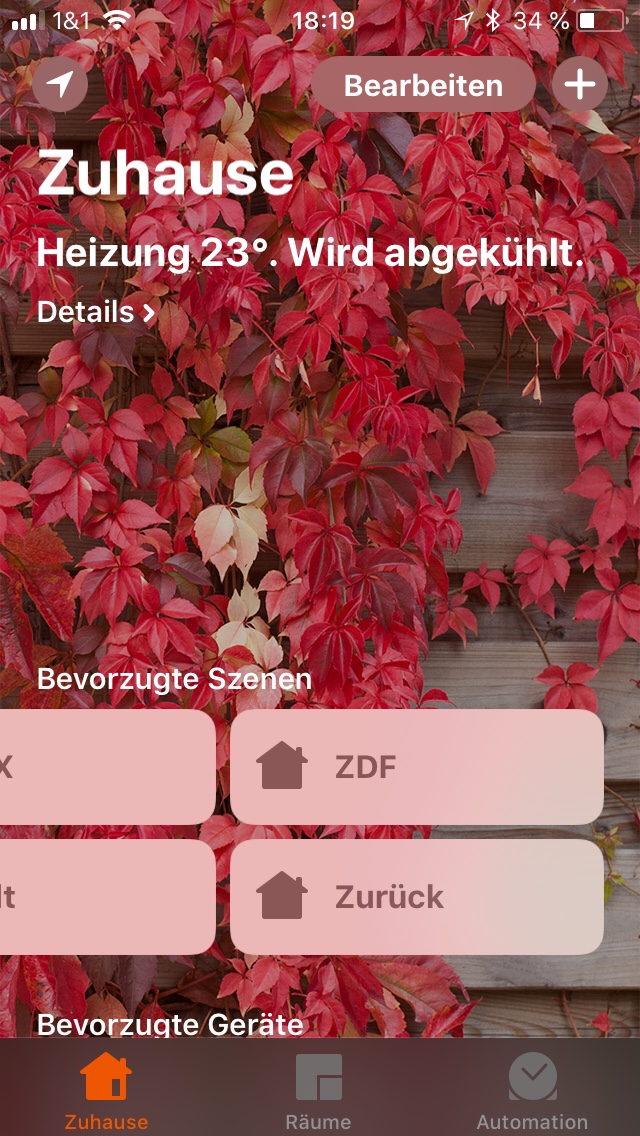Open the location arrow home selector
The height and width of the screenshot is (1136, 640).
[x=60, y=84]
